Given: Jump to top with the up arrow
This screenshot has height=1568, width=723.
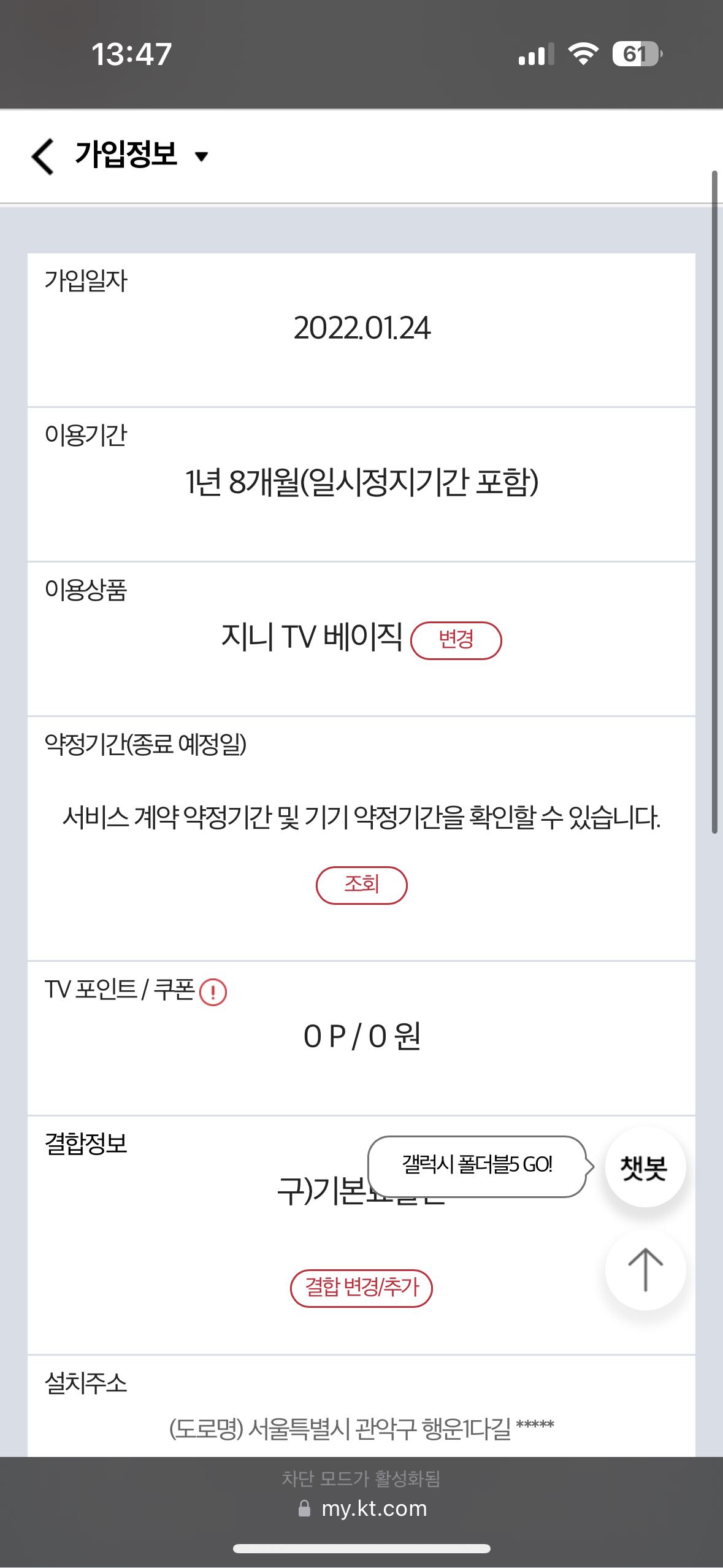Looking at the screenshot, I should (x=645, y=1270).
